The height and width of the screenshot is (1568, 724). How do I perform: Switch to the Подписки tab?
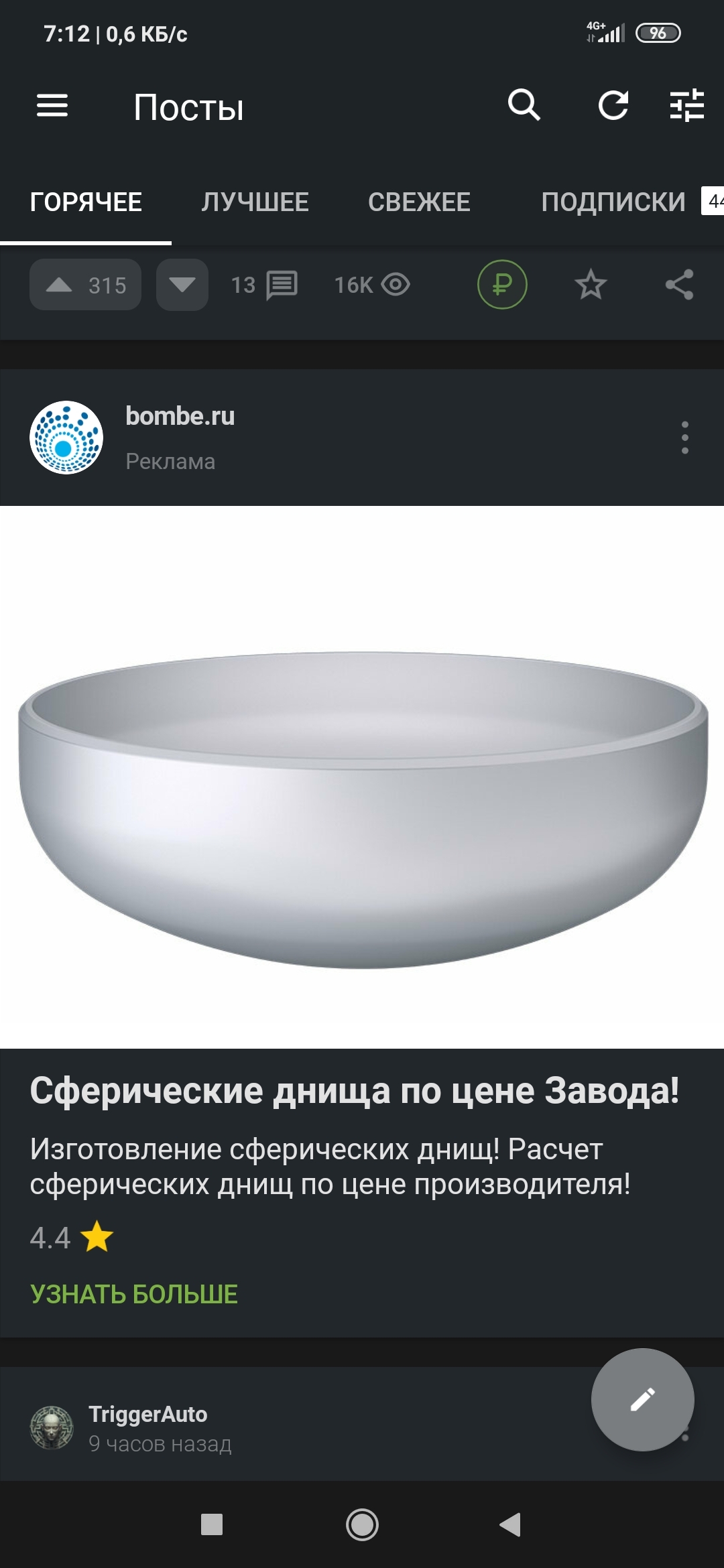tap(613, 202)
